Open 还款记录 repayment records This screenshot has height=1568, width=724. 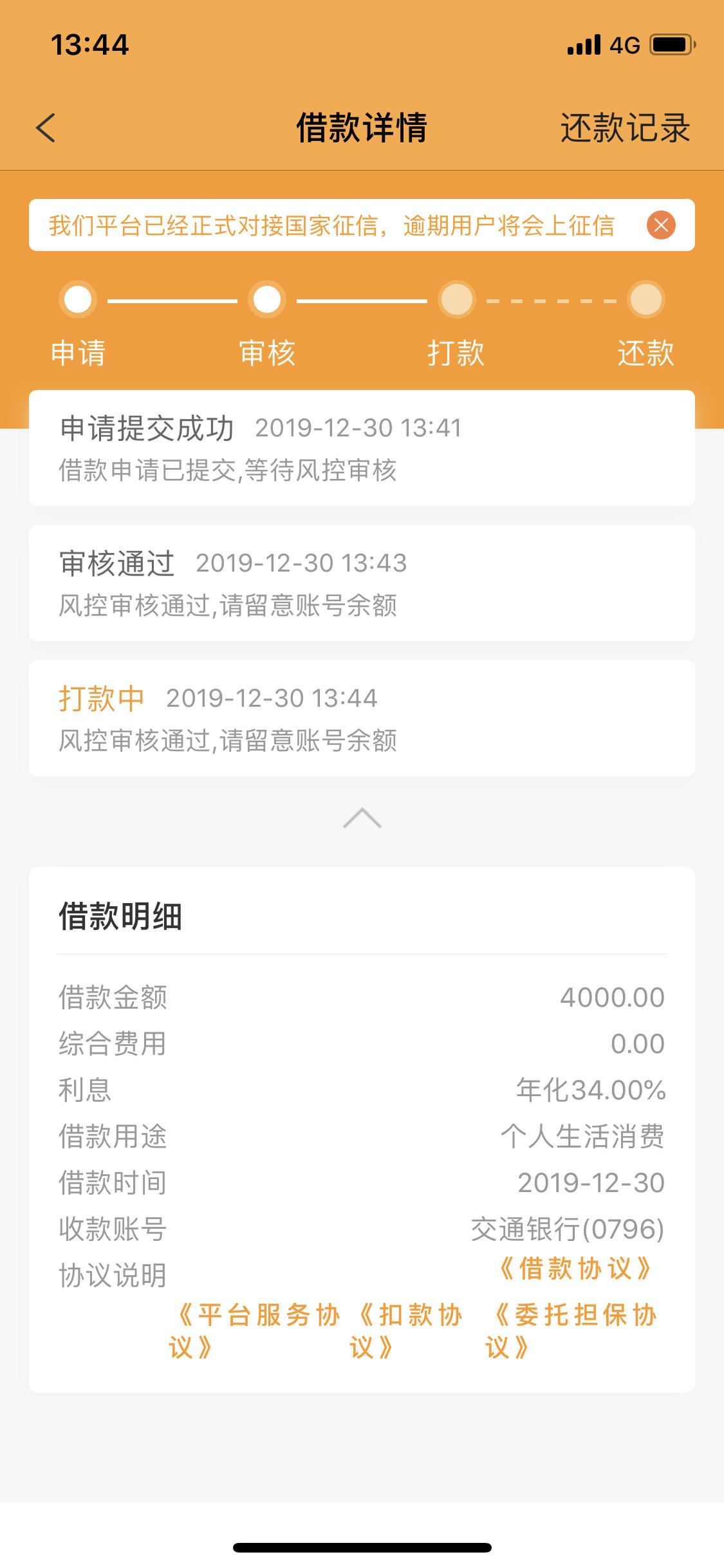[625, 127]
